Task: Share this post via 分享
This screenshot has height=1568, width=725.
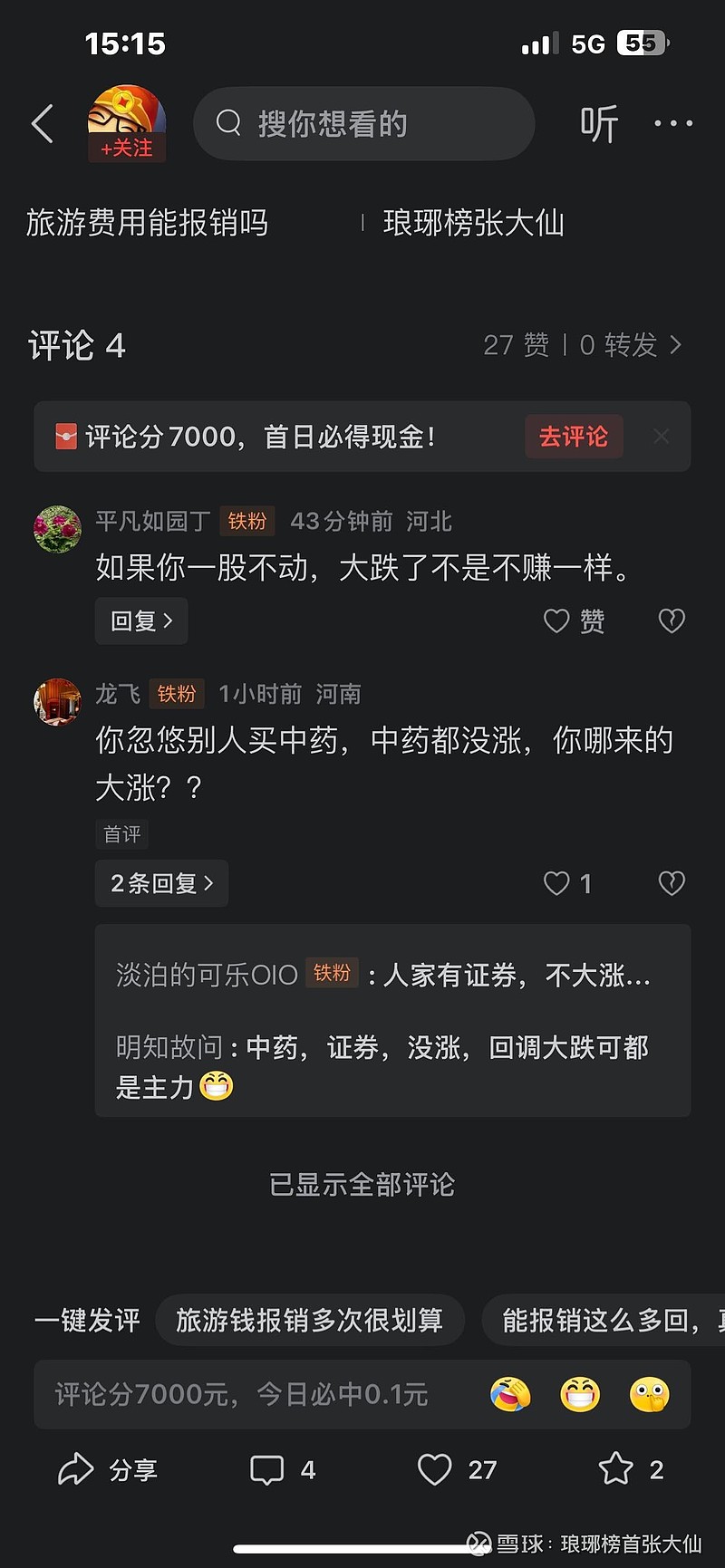Action: (108, 1469)
